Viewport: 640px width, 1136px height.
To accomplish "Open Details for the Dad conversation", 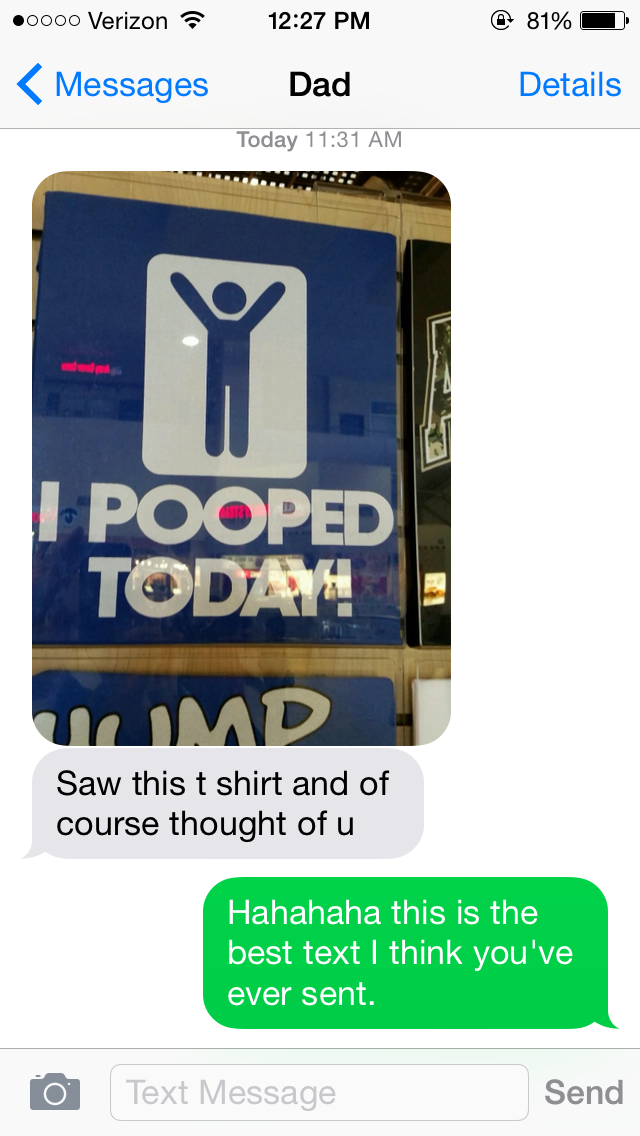I will pyautogui.click(x=570, y=85).
